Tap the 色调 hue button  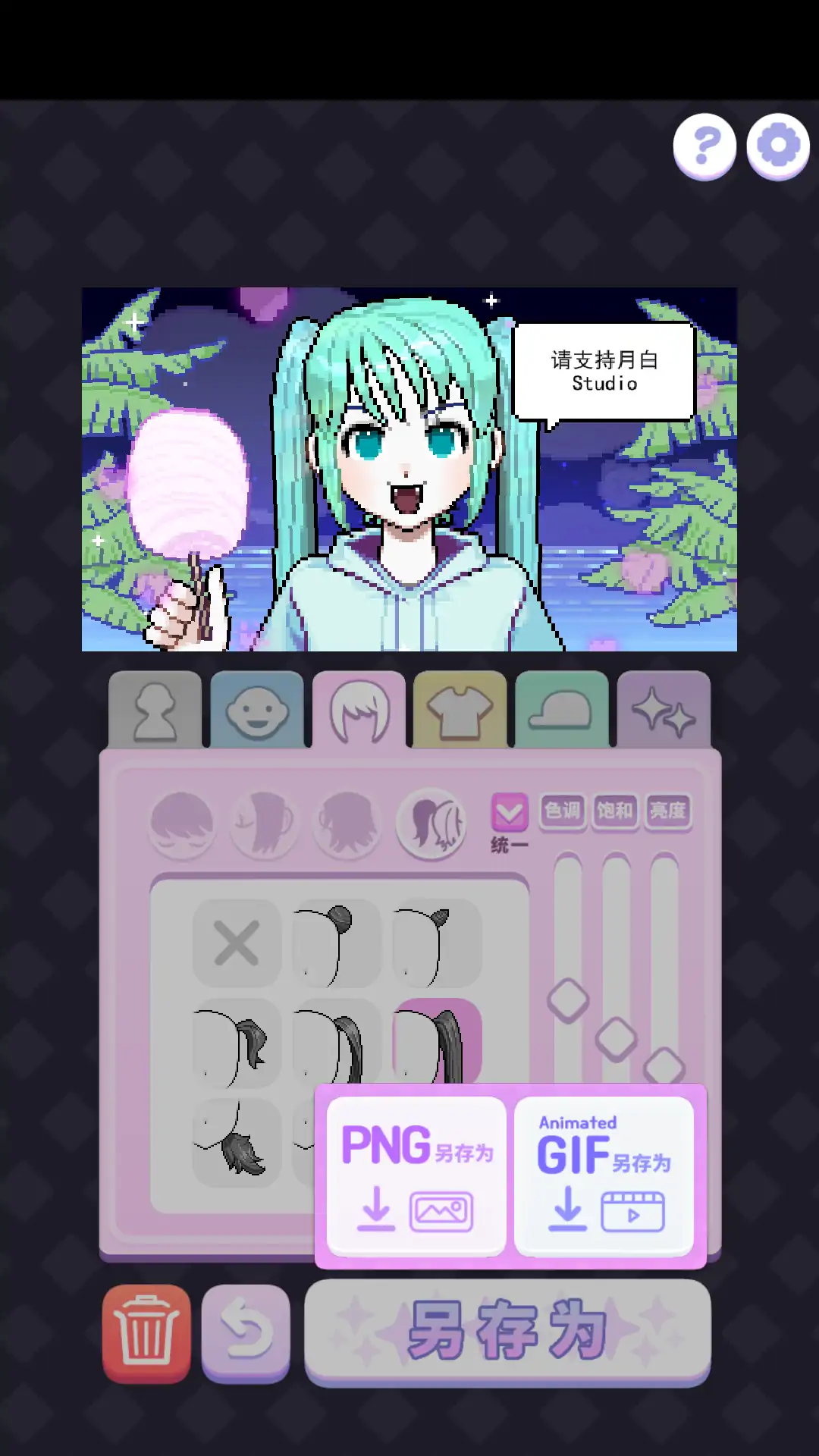(x=563, y=811)
